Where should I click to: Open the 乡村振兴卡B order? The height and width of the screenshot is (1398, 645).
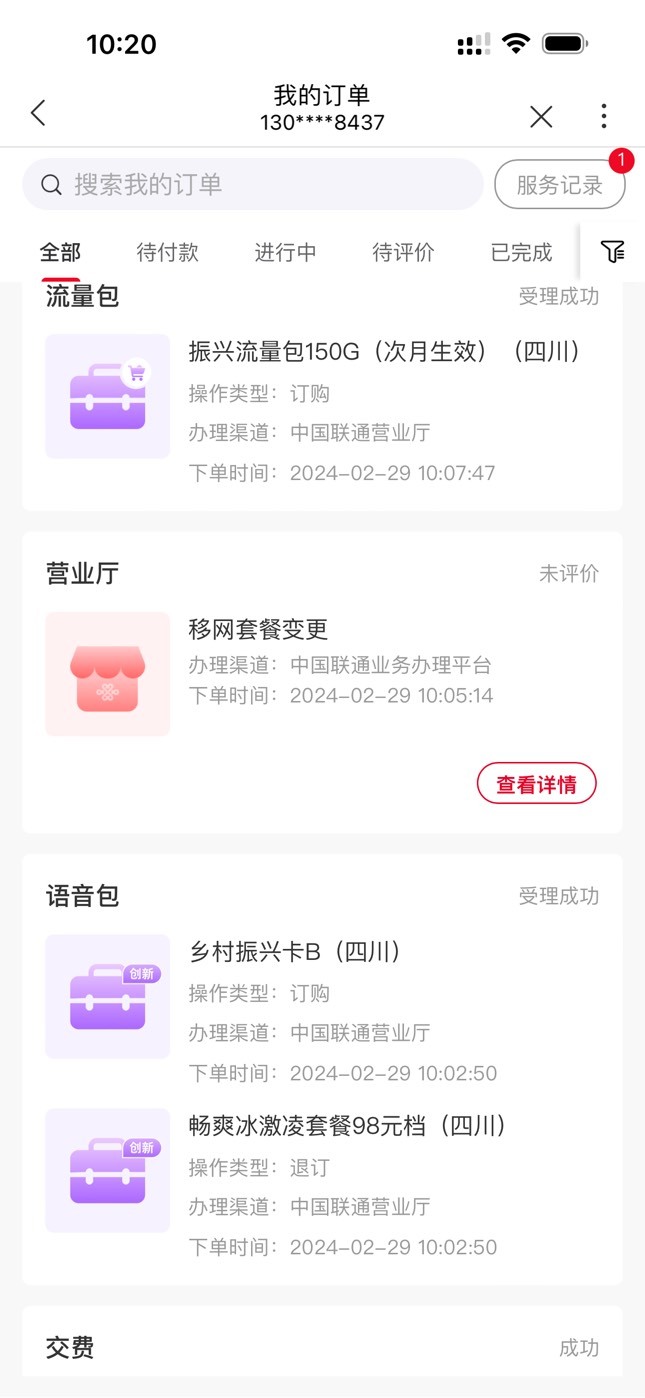point(322,1010)
